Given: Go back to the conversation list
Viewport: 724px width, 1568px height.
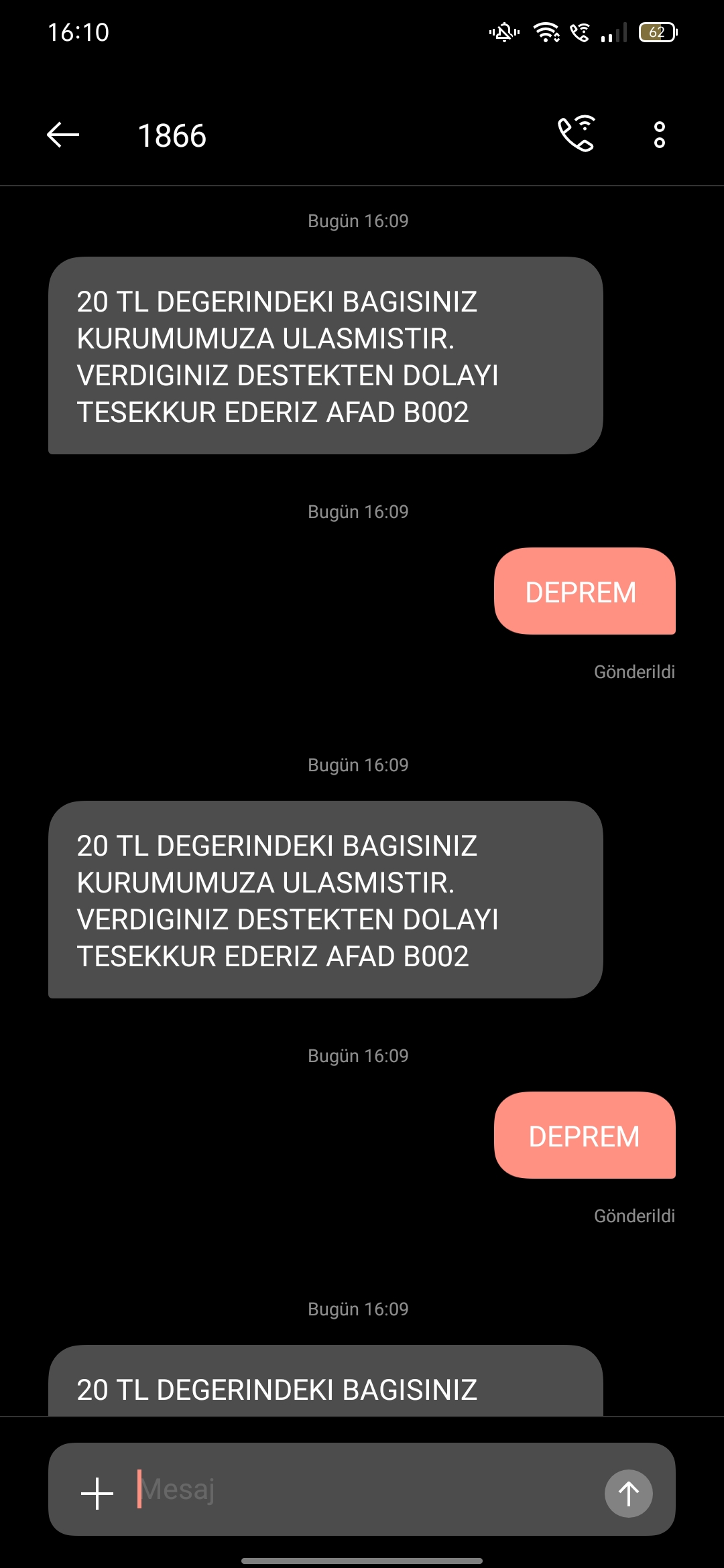Looking at the screenshot, I should coord(63,135).
